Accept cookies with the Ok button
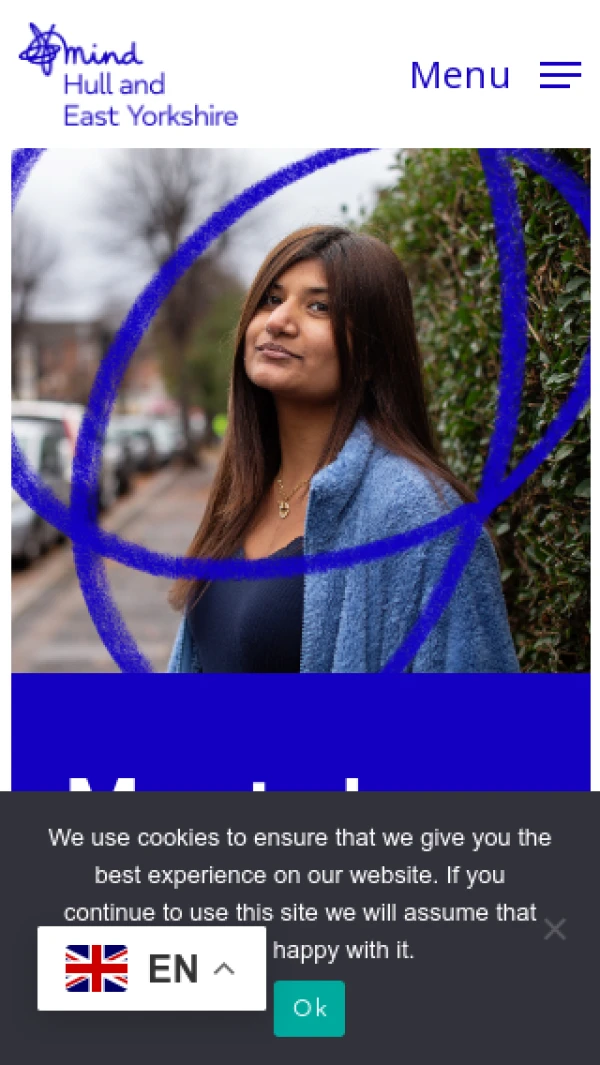Screen dimensions: 600x1065 (309, 1008)
